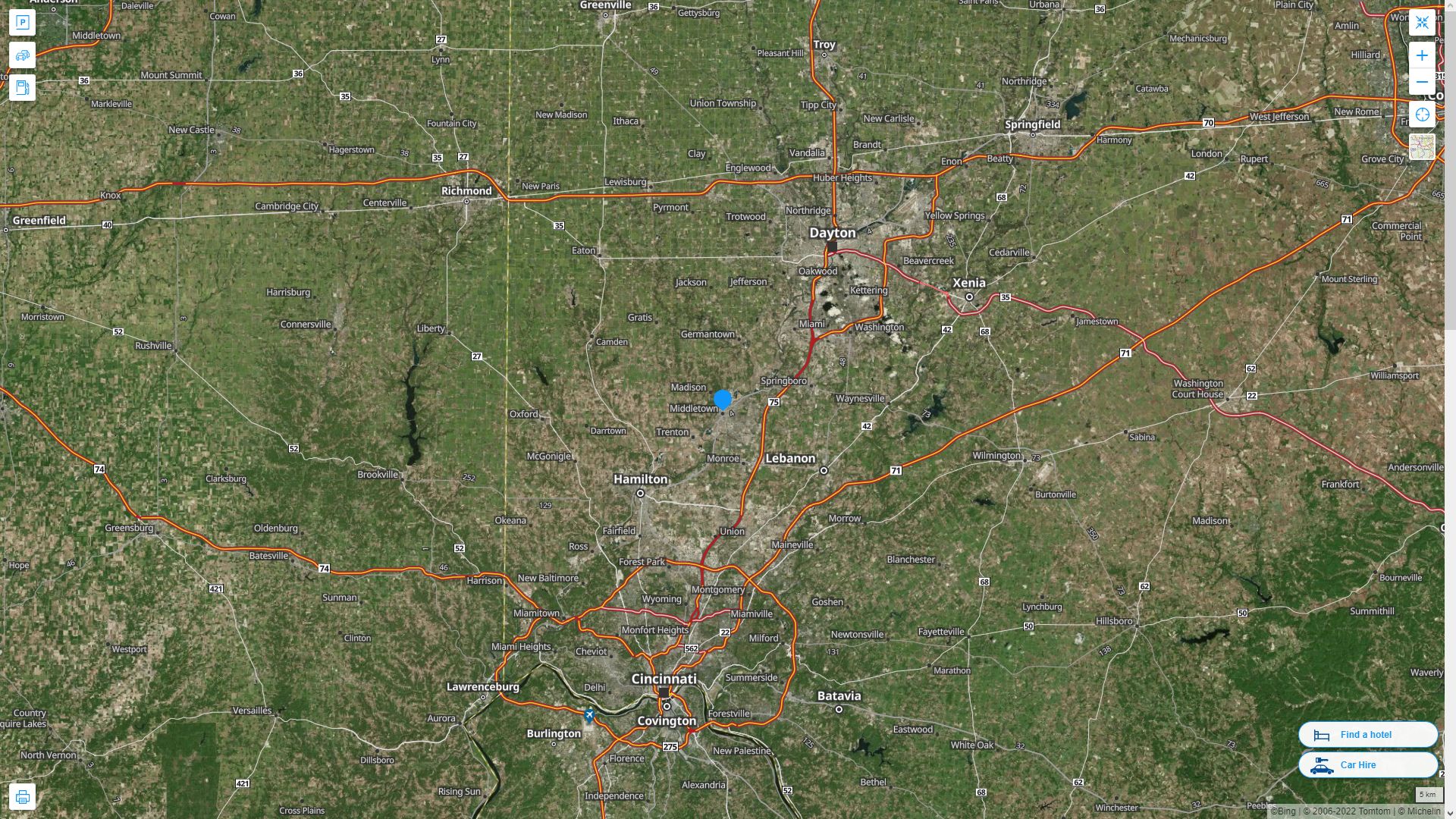This screenshot has height=819, width=1456.
Task: Switch to road map view thumbnail
Action: coord(1422,147)
